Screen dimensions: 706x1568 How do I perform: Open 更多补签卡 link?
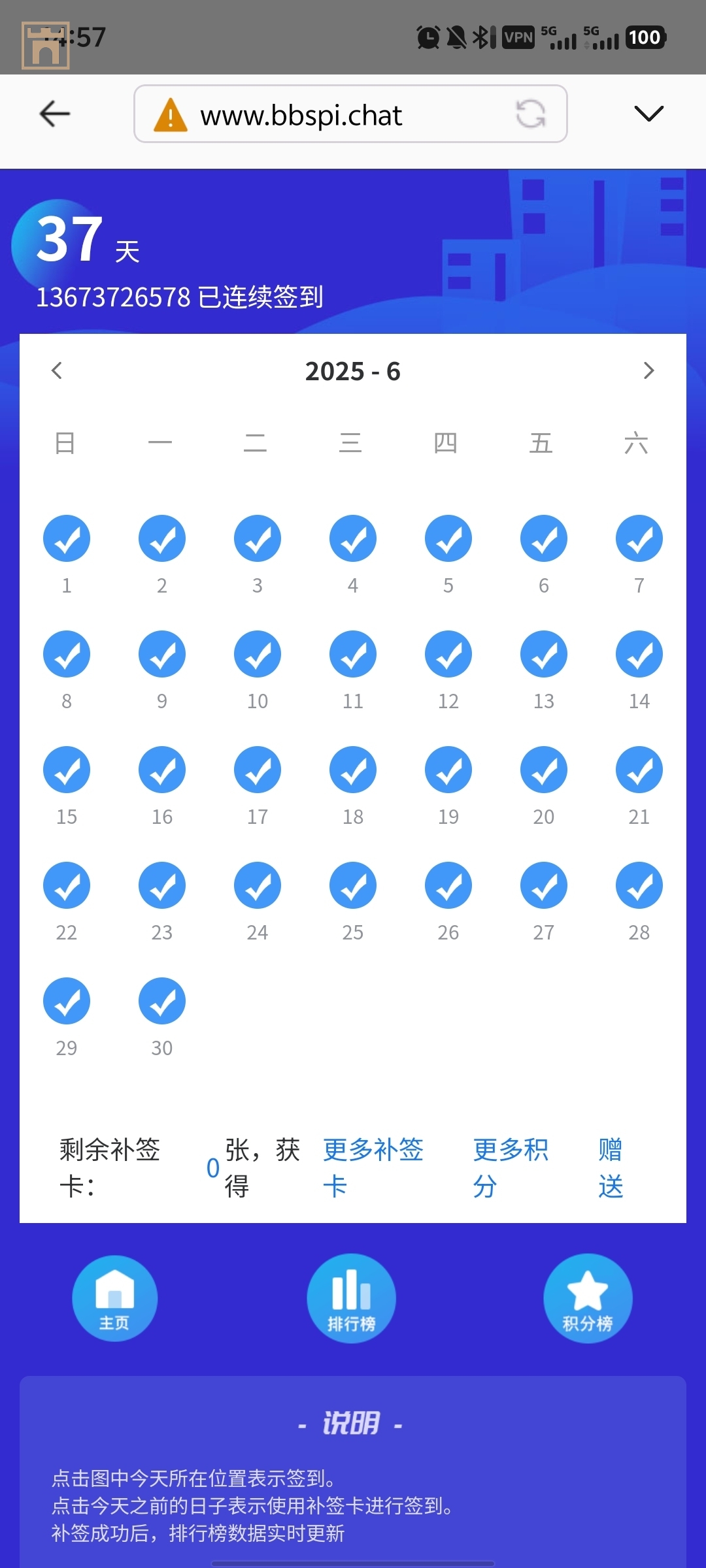click(373, 1168)
